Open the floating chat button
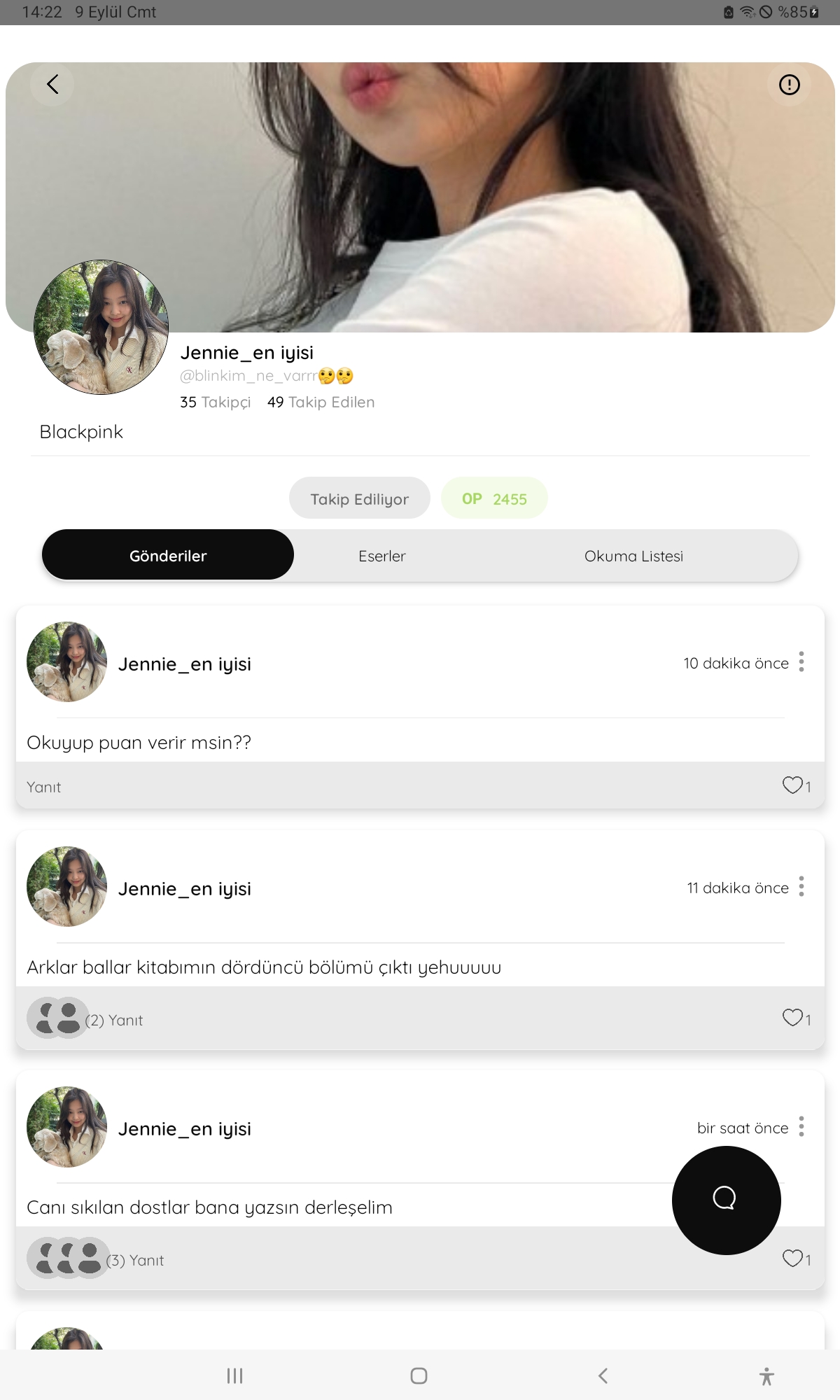Screen dimensions: 840x1400 pyautogui.click(x=726, y=1200)
